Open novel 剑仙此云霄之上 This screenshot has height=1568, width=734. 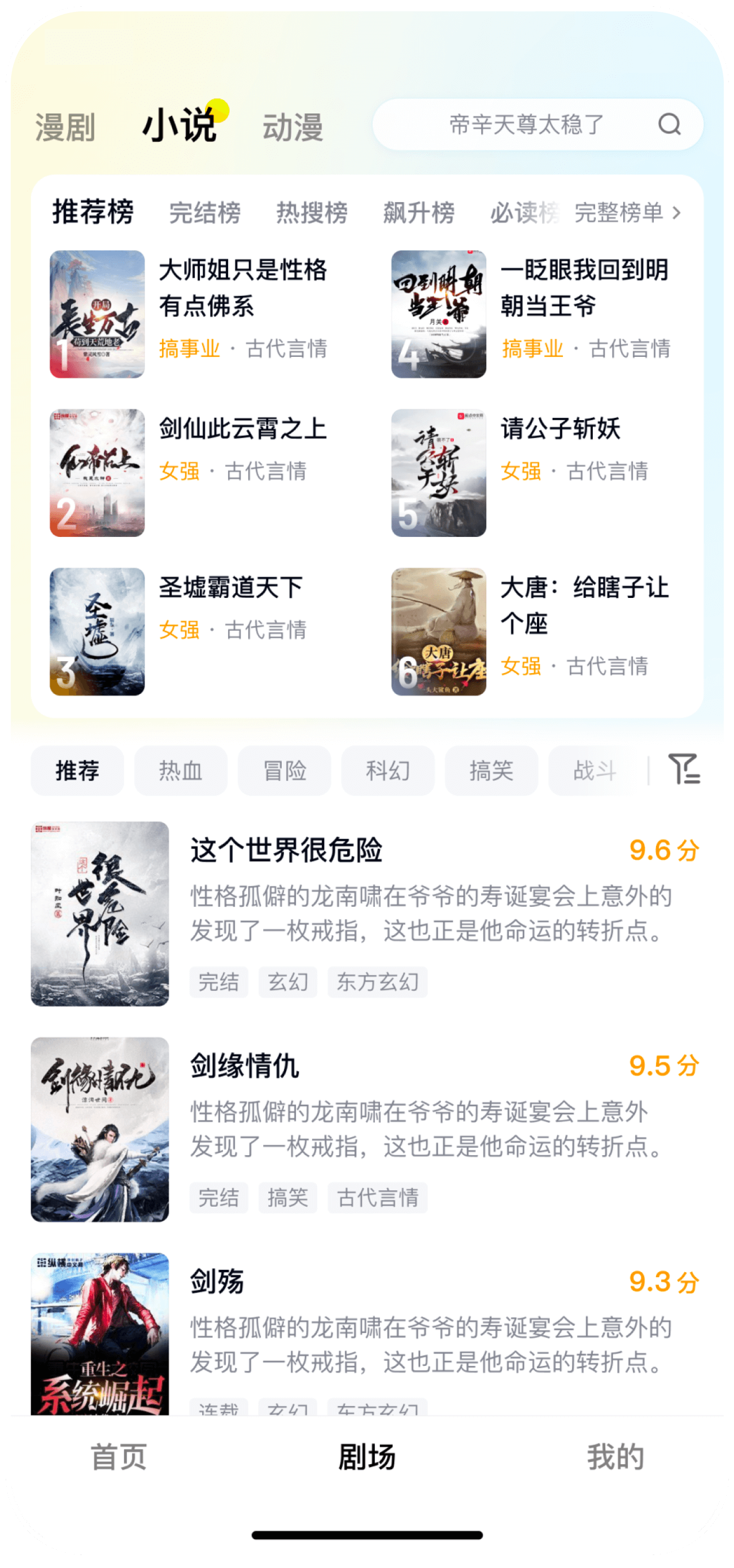243,429
